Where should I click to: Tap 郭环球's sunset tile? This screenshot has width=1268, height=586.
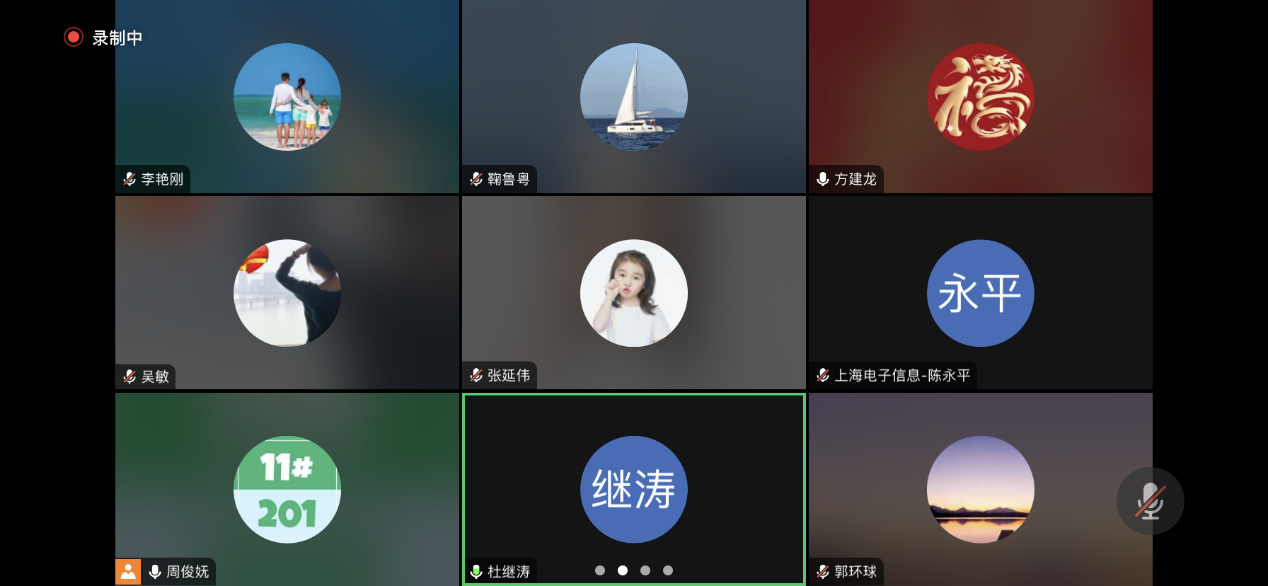(x=980, y=489)
